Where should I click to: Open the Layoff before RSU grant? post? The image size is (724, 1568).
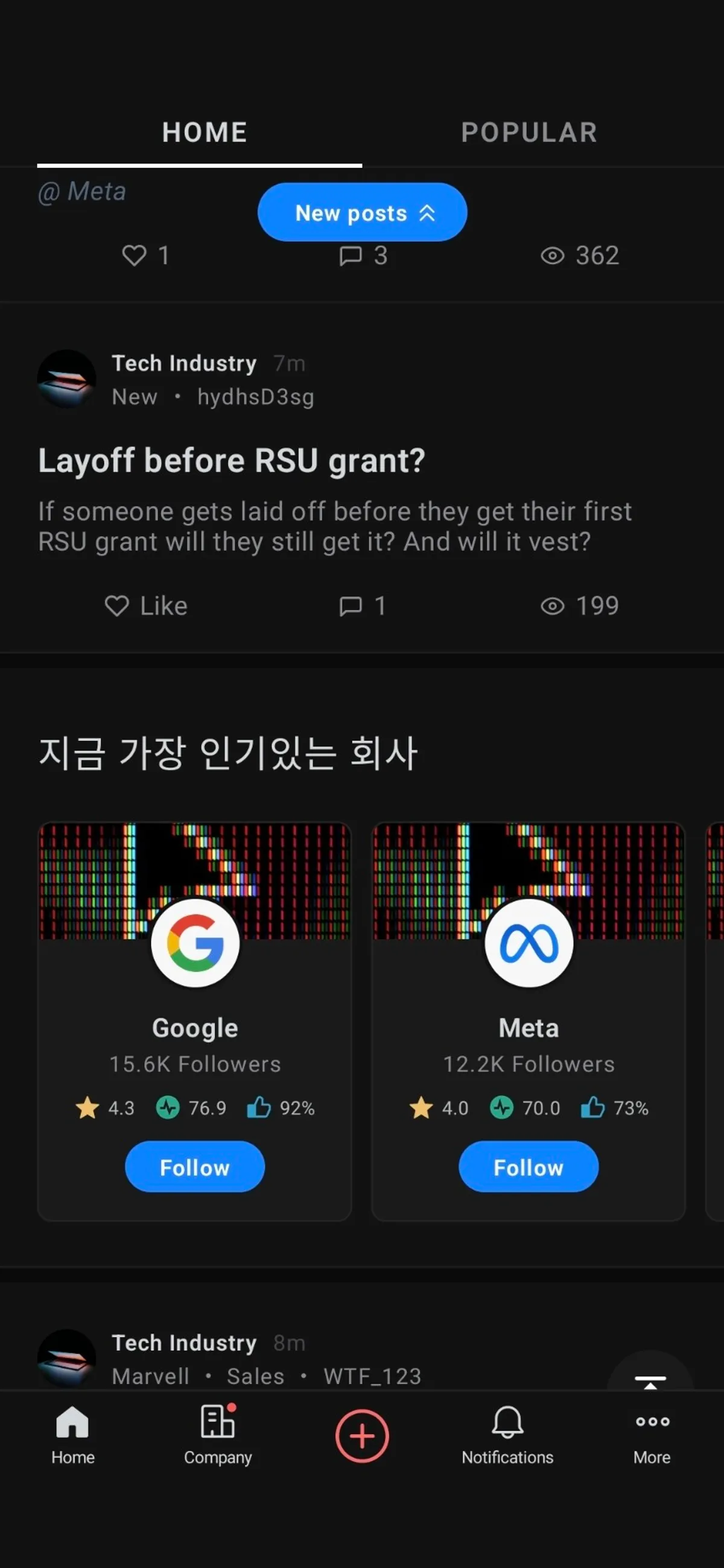tap(232, 461)
